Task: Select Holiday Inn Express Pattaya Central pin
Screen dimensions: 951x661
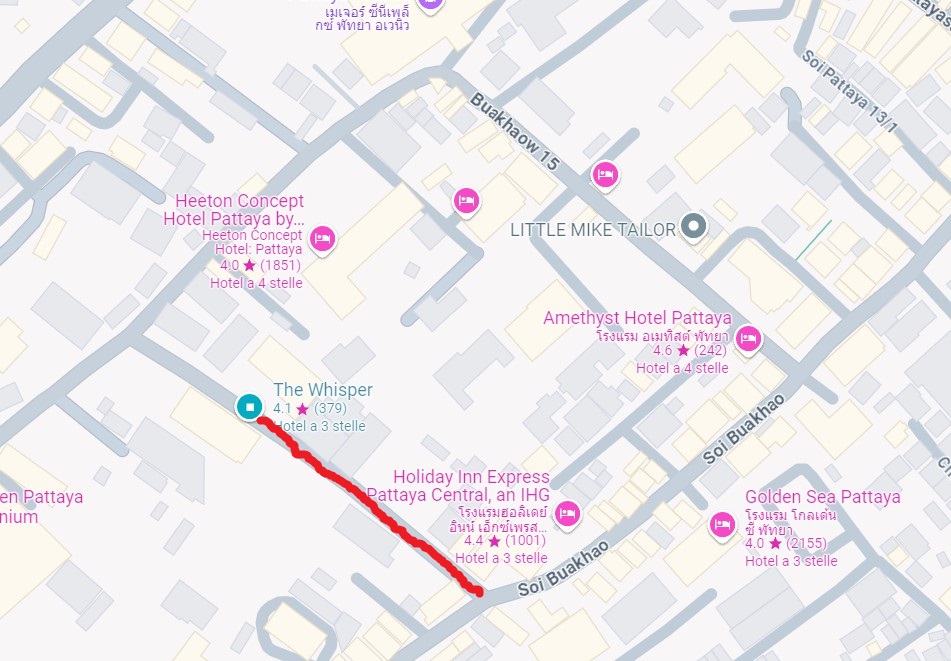Action: coord(566,513)
